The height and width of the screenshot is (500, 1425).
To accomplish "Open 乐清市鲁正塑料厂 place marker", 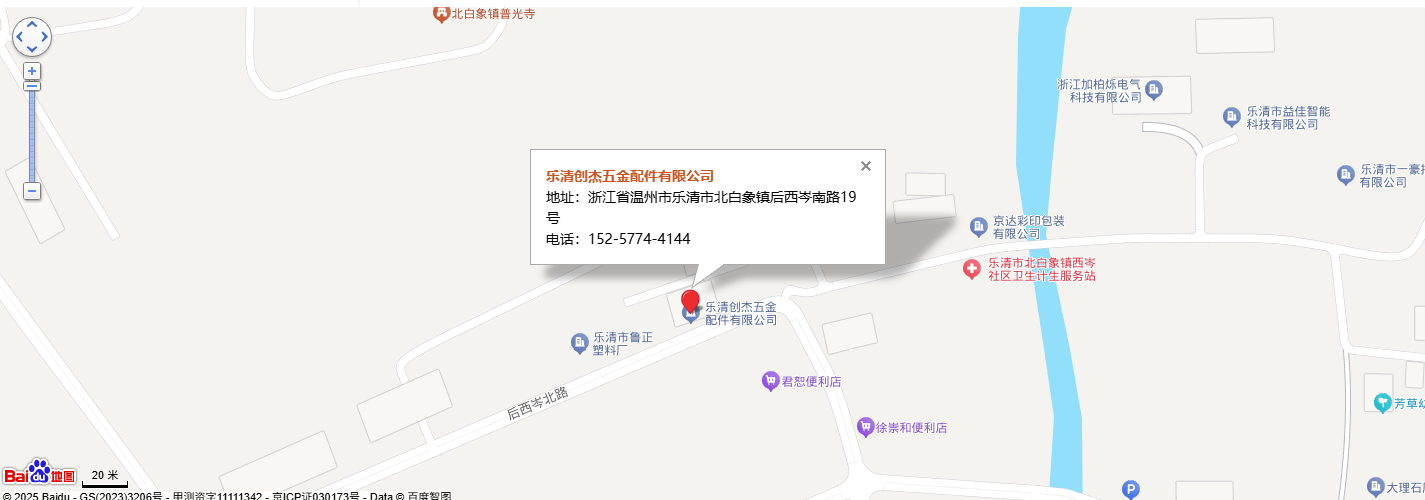I will tap(579, 343).
